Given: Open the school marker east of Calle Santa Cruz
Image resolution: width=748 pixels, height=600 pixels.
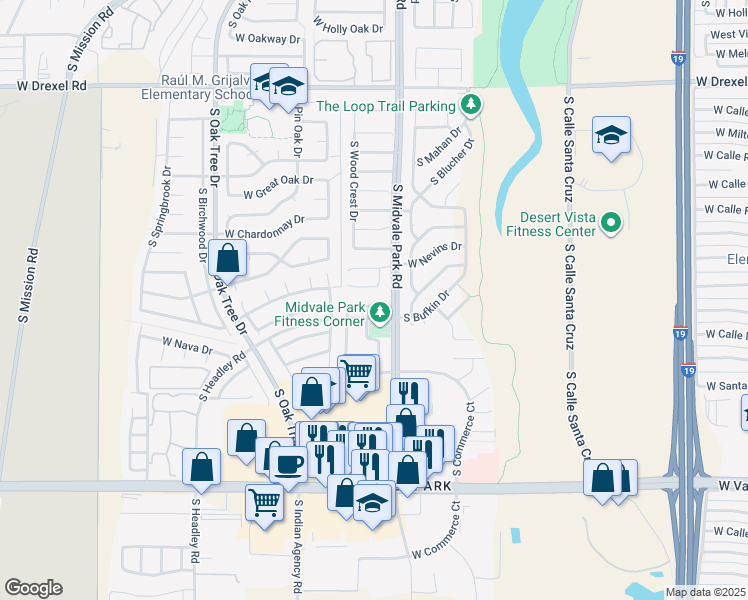Looking at the screenshot, I should pyautogui.click(x=612, y=138).
